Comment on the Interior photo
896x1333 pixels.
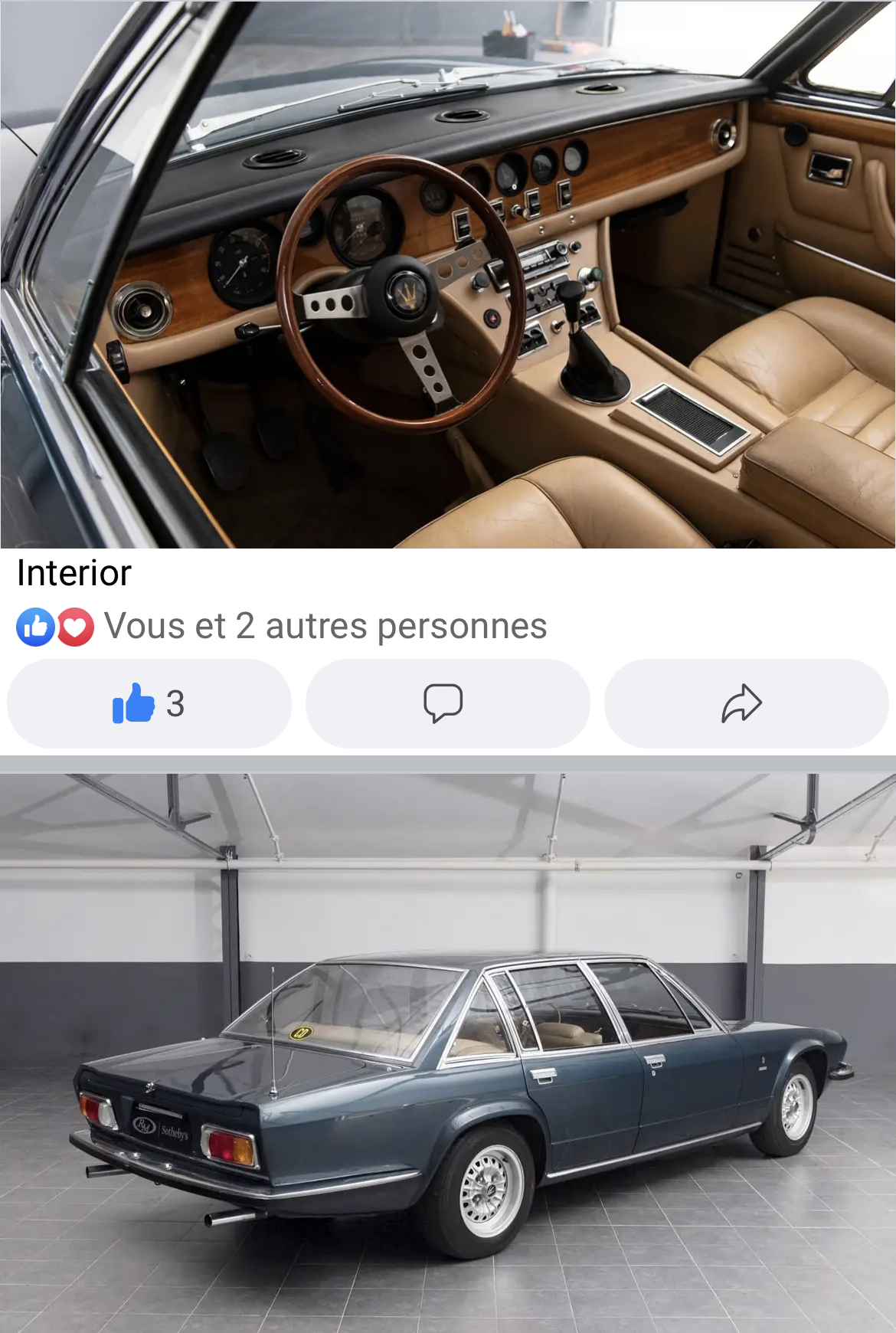[x=447, y=703]
